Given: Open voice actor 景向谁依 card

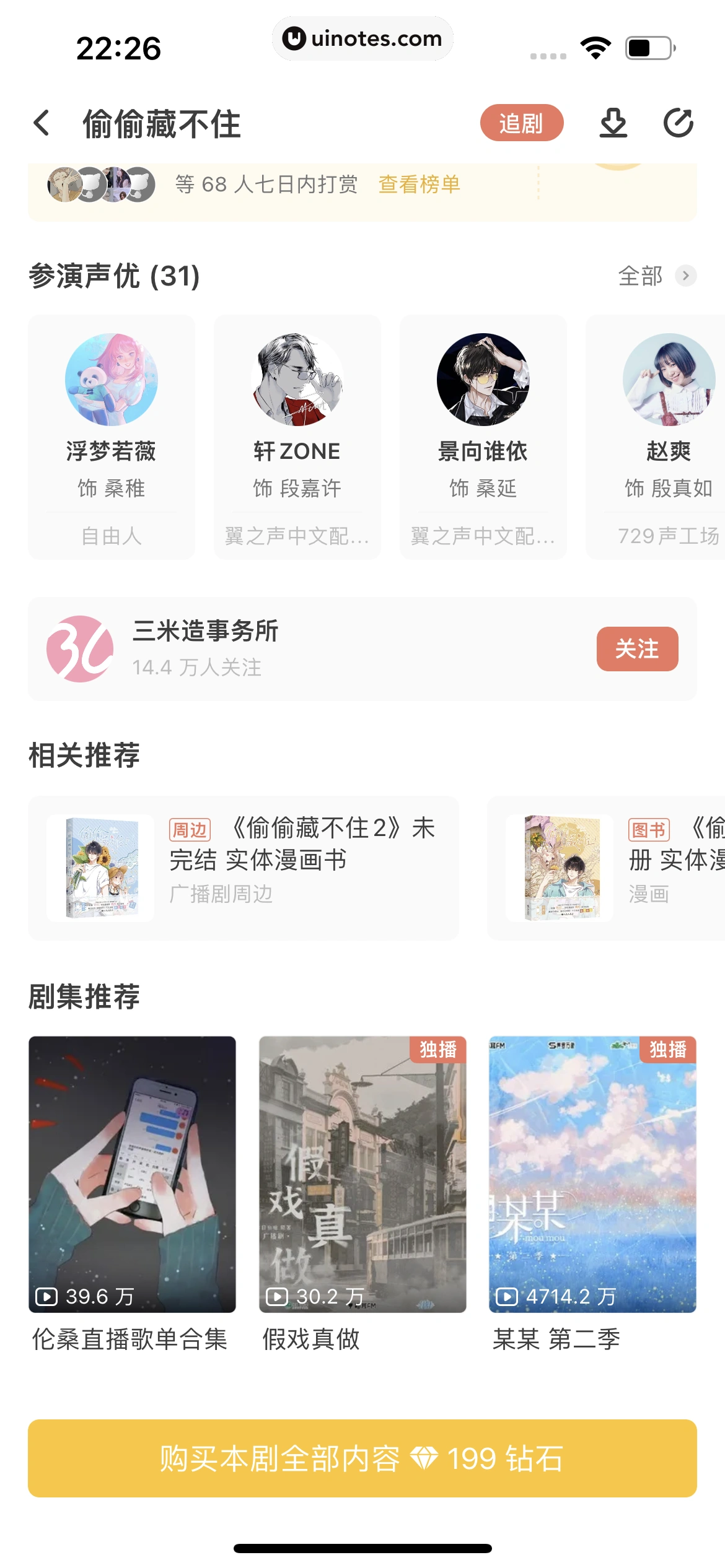Looking at the screenshot, I should click(483, 437).
